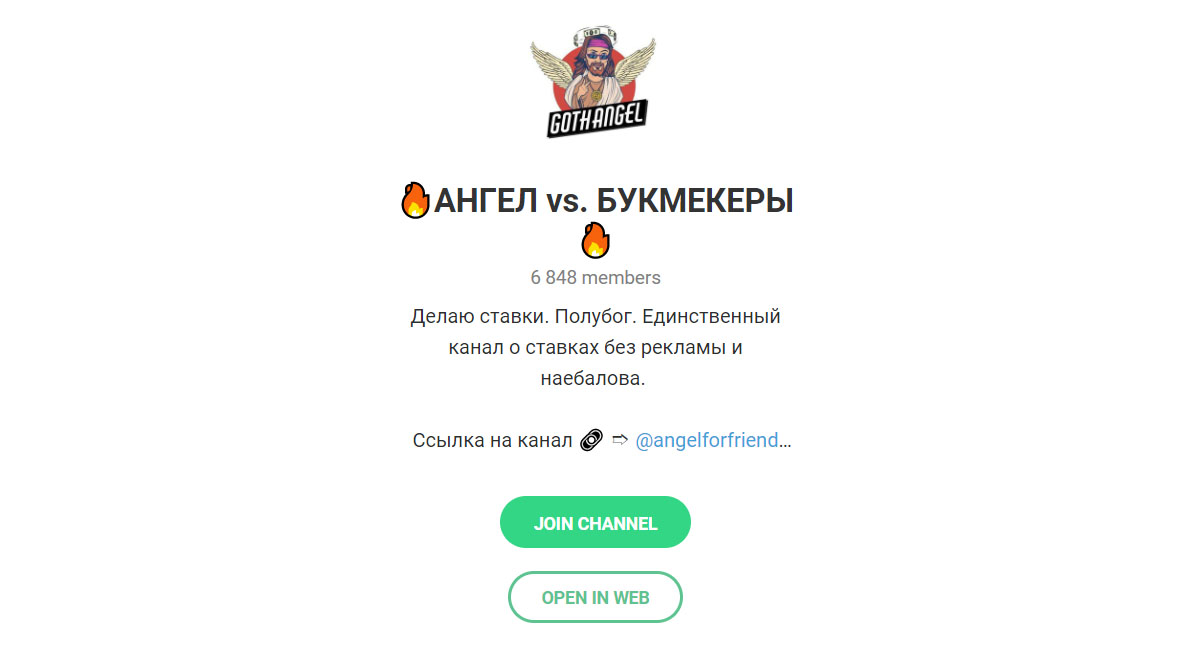Join the АНГЕЛ vs. БУКМЕКЕРЫ channel
This screenshot has width=1193, height=647.
click(595, 523)
